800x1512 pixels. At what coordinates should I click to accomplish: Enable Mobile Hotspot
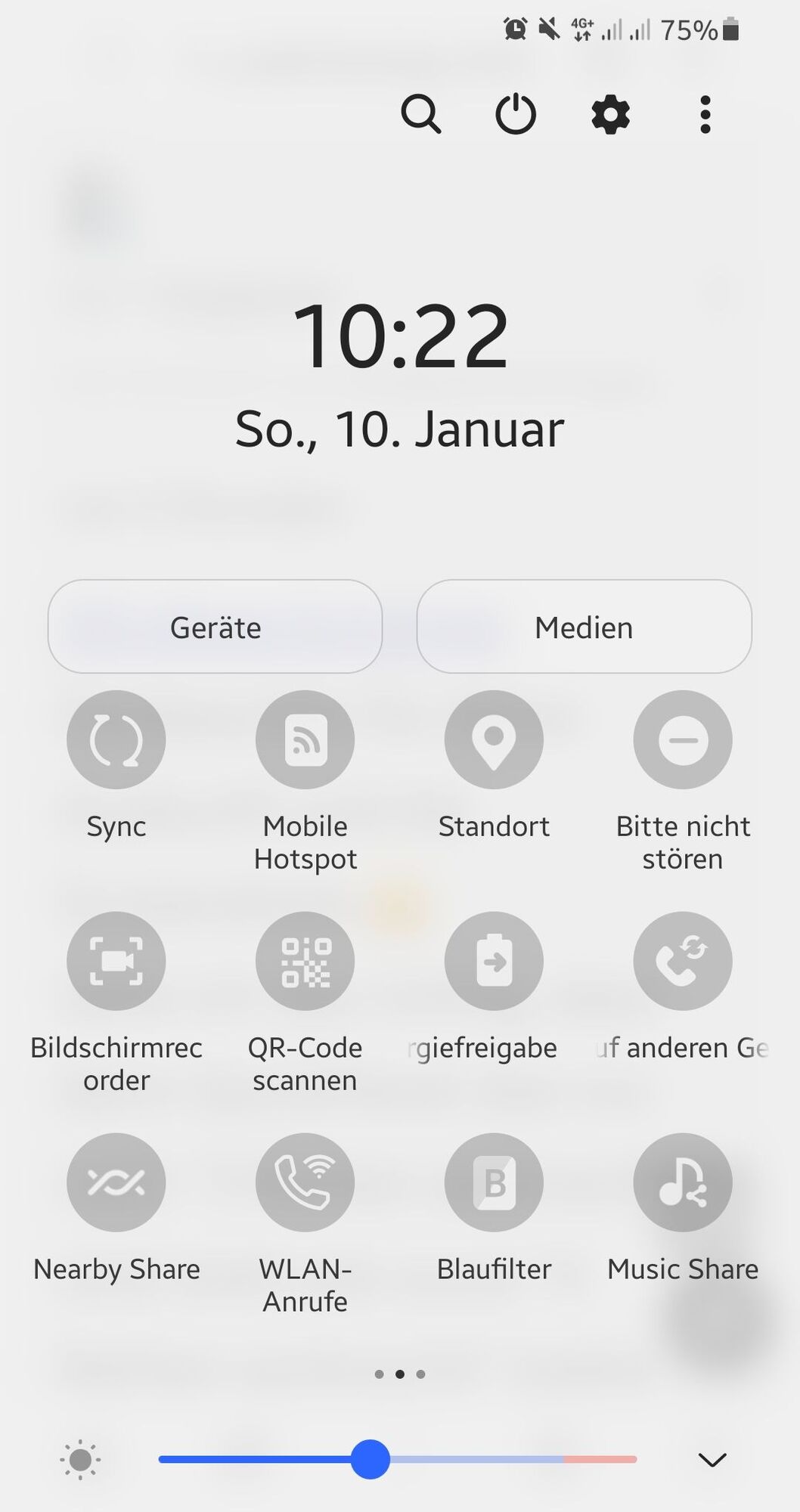coord(305,739)
